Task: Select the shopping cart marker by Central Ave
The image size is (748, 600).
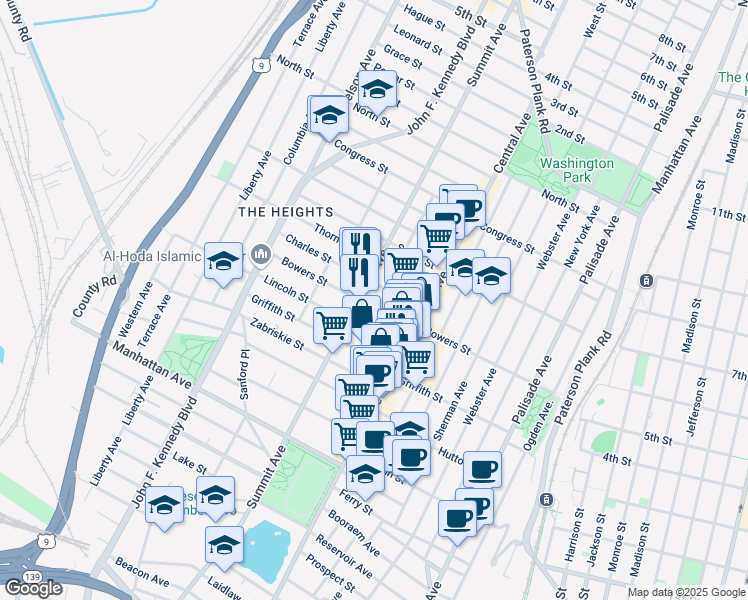Action: pyautogui.click(x=437, y=237)
